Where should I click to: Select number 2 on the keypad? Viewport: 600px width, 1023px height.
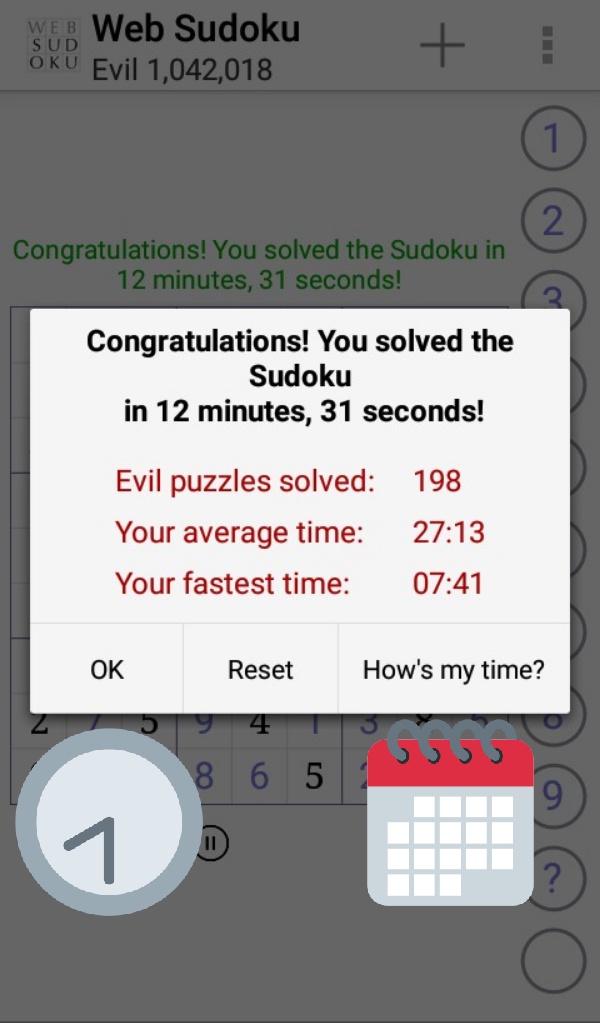553,221
